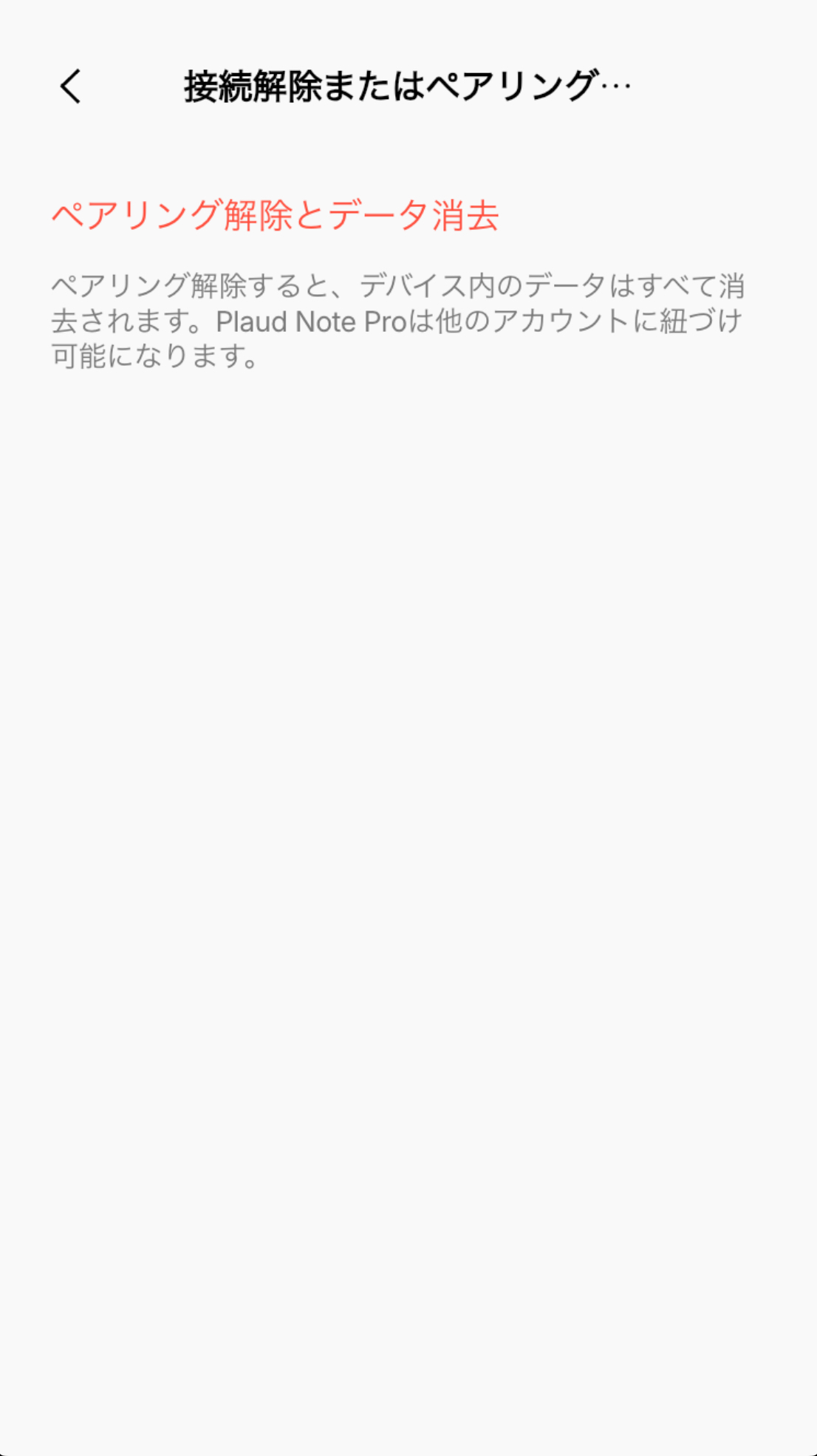Expand the shortened ペアリング header label
The height and width of the screenshot is (1456, 817).
(406, 84)
